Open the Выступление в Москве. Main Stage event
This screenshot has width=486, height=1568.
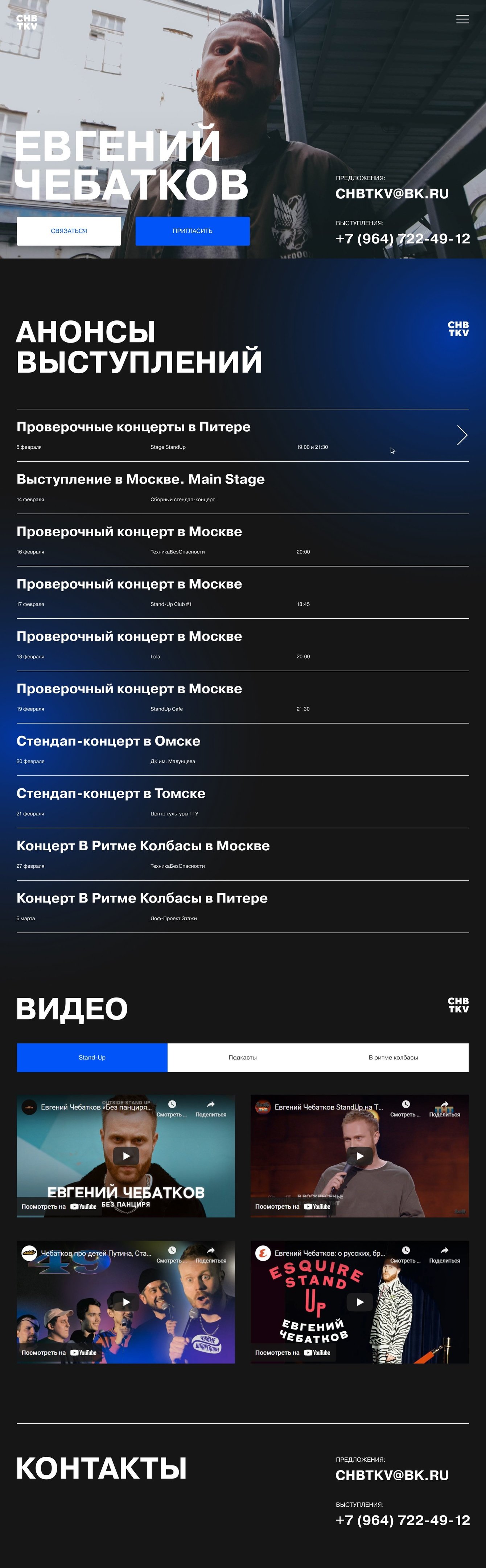pos(140,480)
